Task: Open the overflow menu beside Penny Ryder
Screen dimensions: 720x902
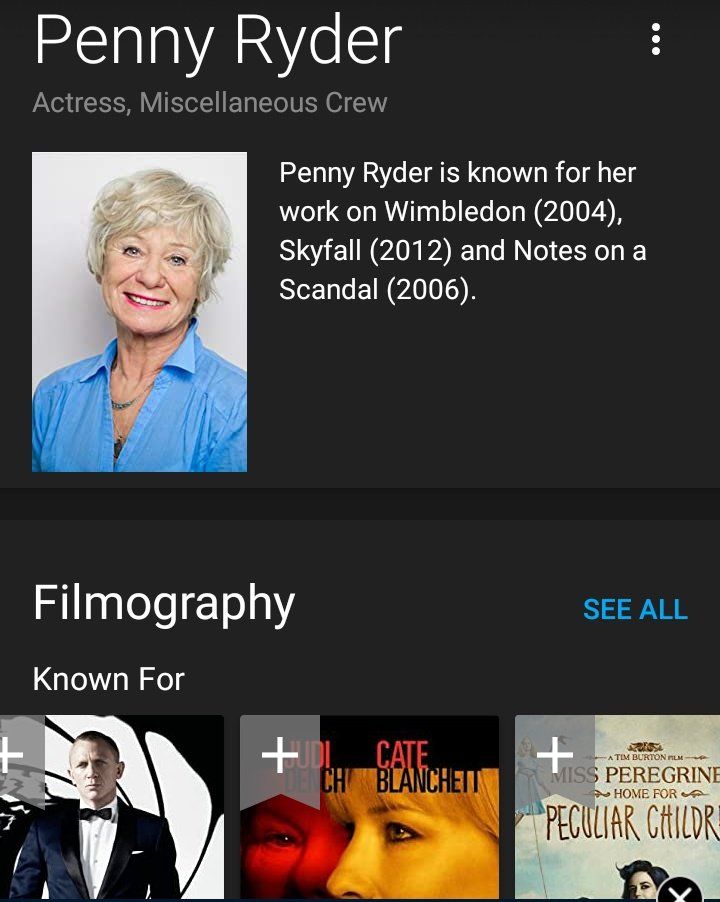Action: [x=655, y=39]
